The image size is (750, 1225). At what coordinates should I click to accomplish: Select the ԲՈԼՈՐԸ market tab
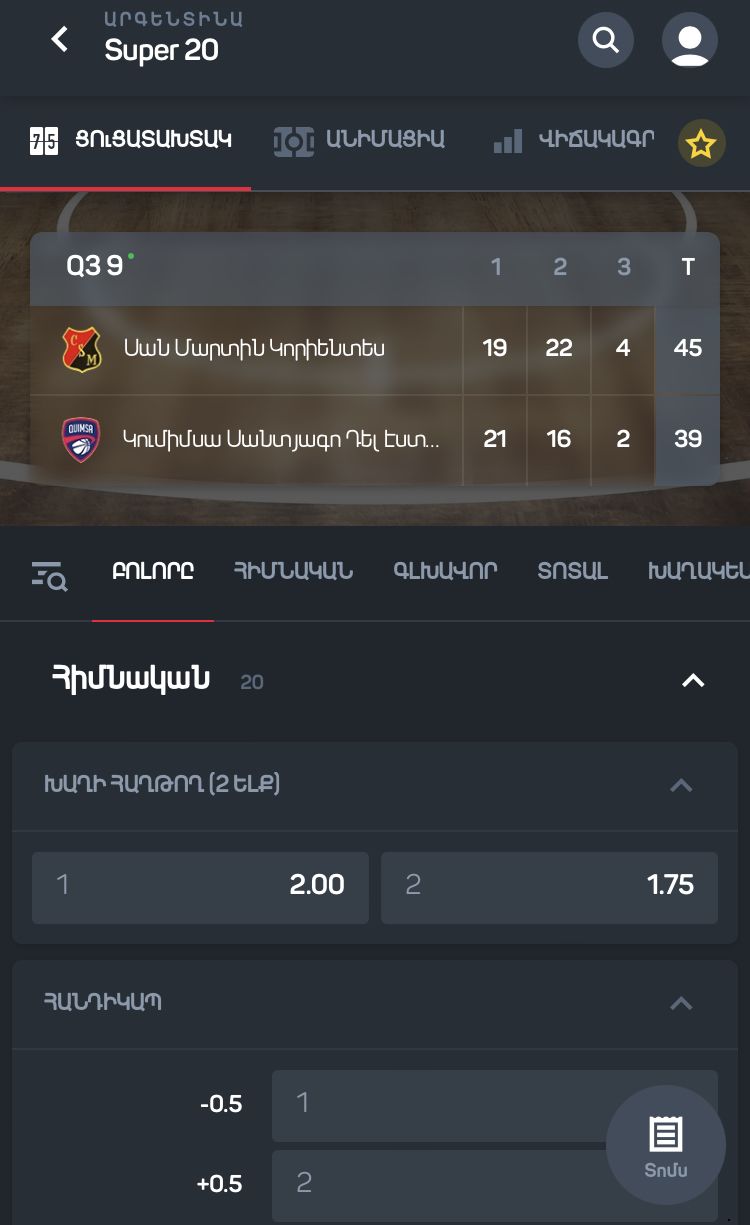pos(153,572)
